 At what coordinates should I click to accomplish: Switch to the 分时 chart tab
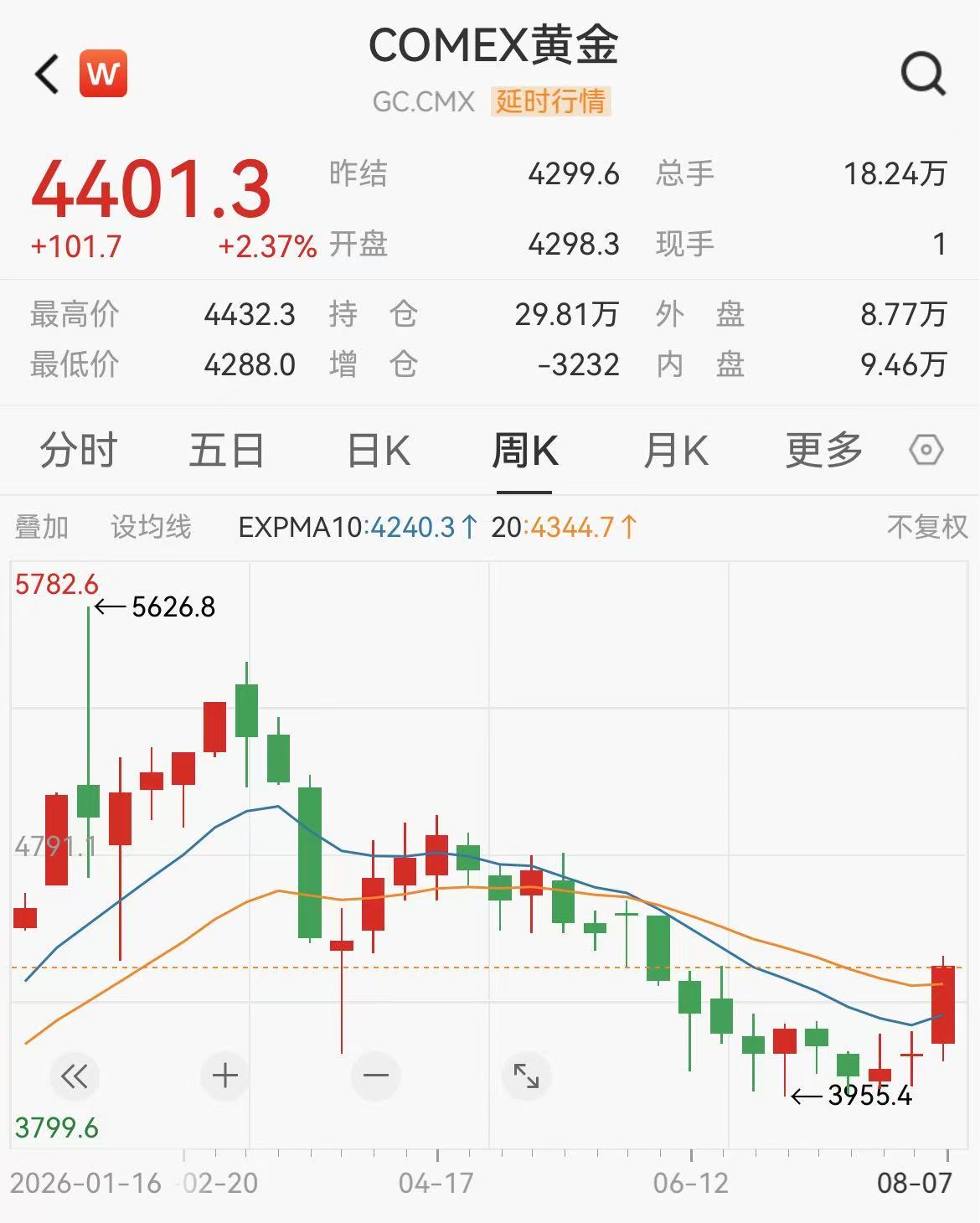coord(79,451)
